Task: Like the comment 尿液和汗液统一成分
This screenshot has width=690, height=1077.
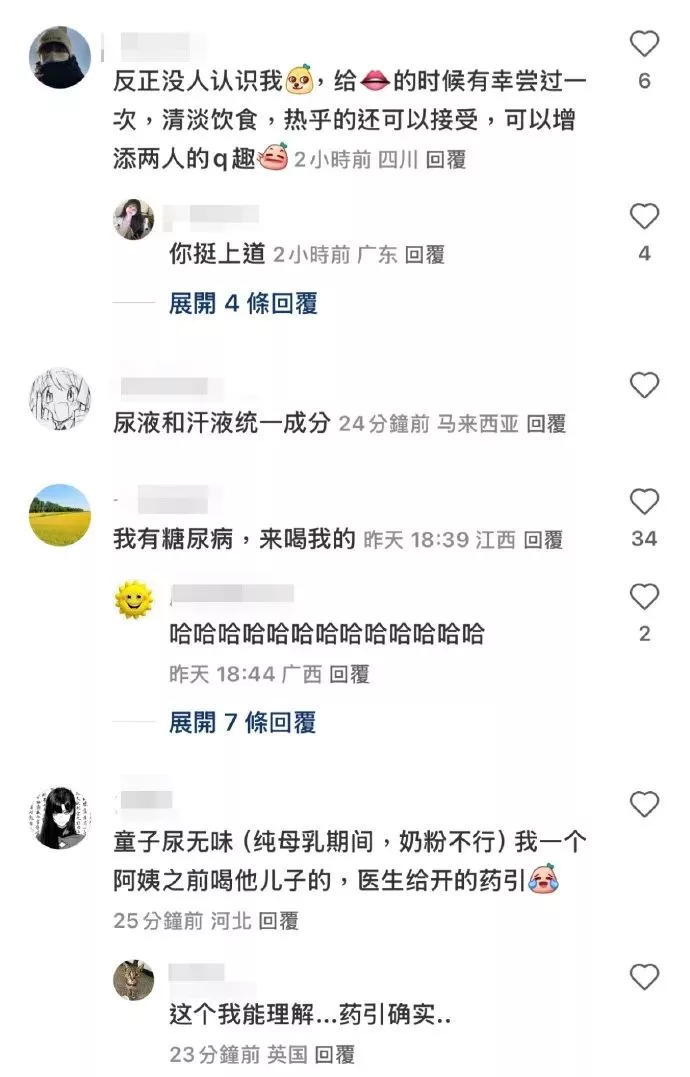Action: tap(645, 386)
